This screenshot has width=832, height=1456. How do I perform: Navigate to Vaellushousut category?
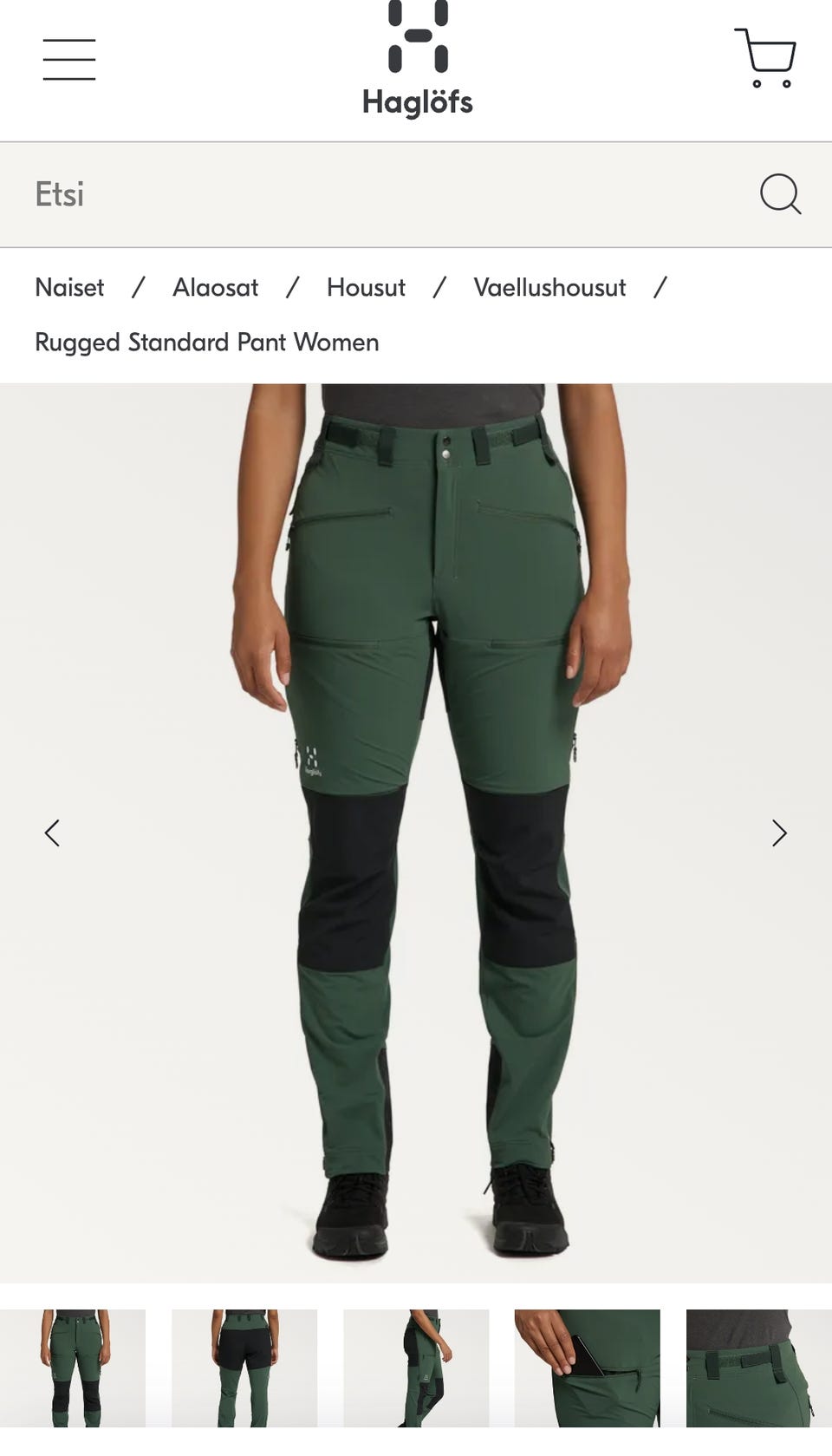tap(549, 287)
